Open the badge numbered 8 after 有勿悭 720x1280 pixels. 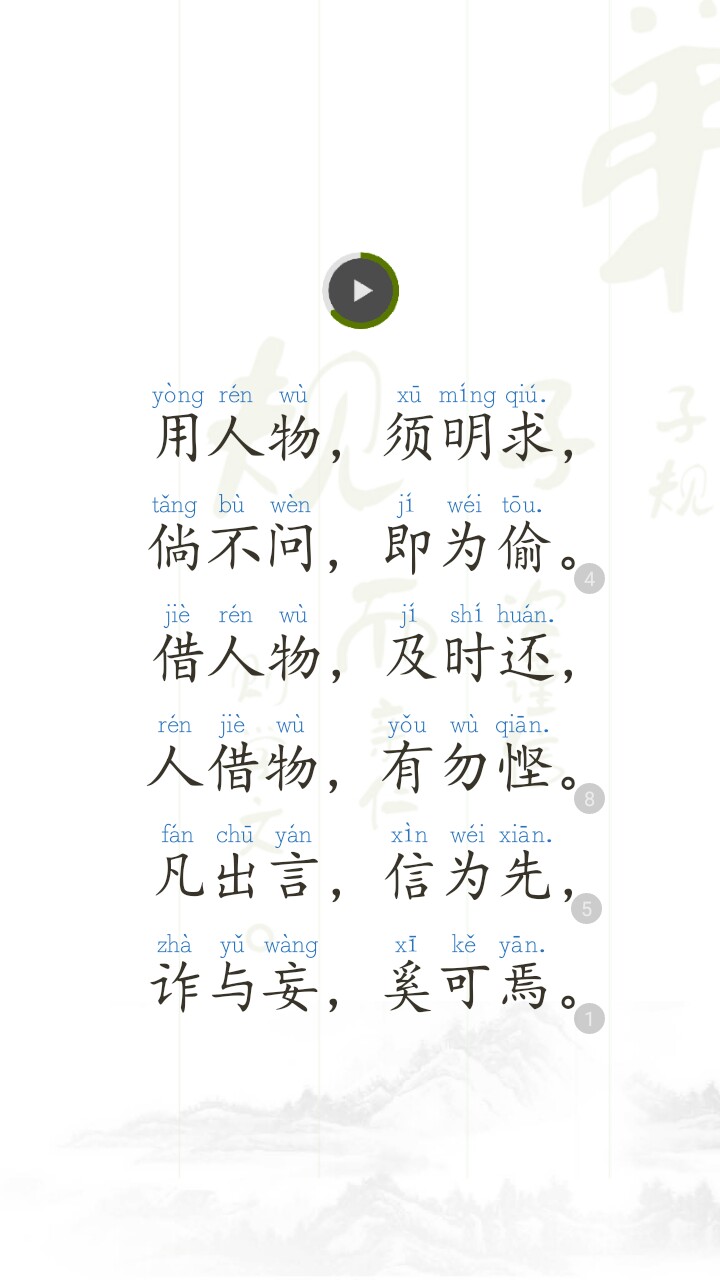(590, 799)
